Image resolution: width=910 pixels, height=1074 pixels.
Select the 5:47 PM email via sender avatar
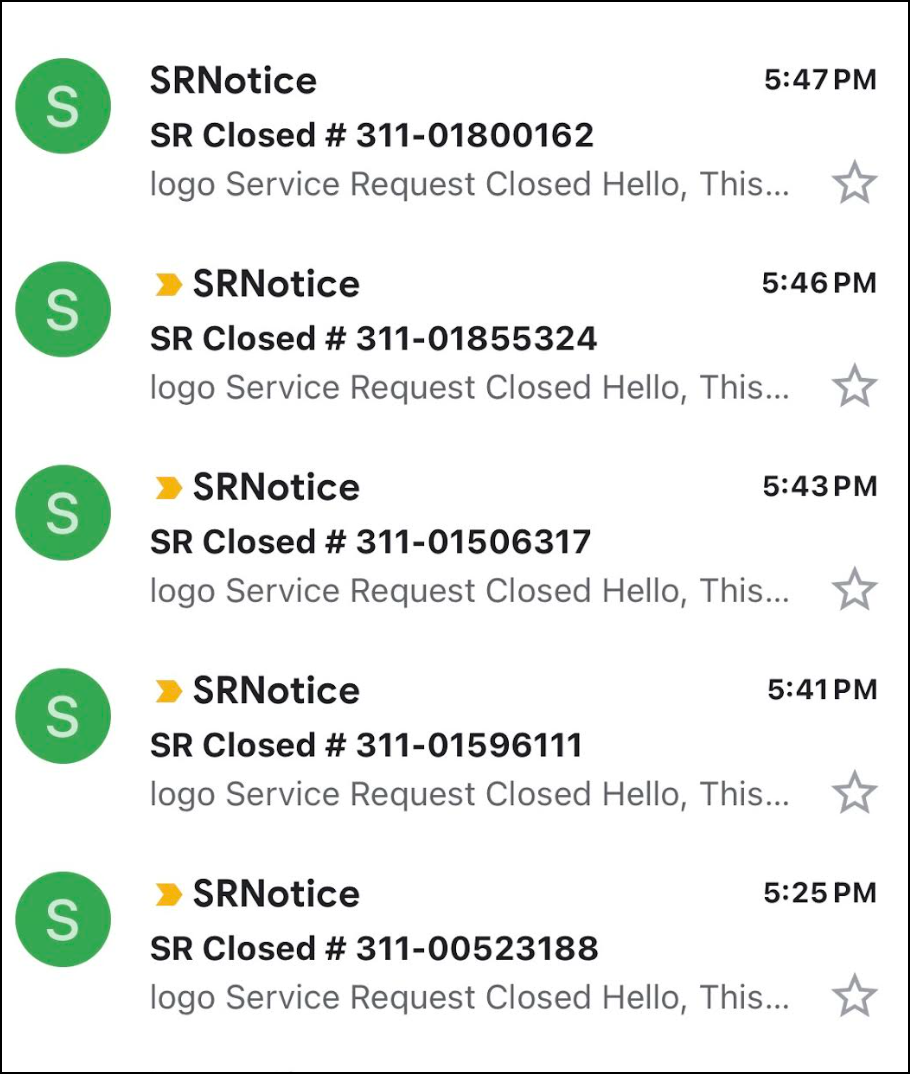63,106
